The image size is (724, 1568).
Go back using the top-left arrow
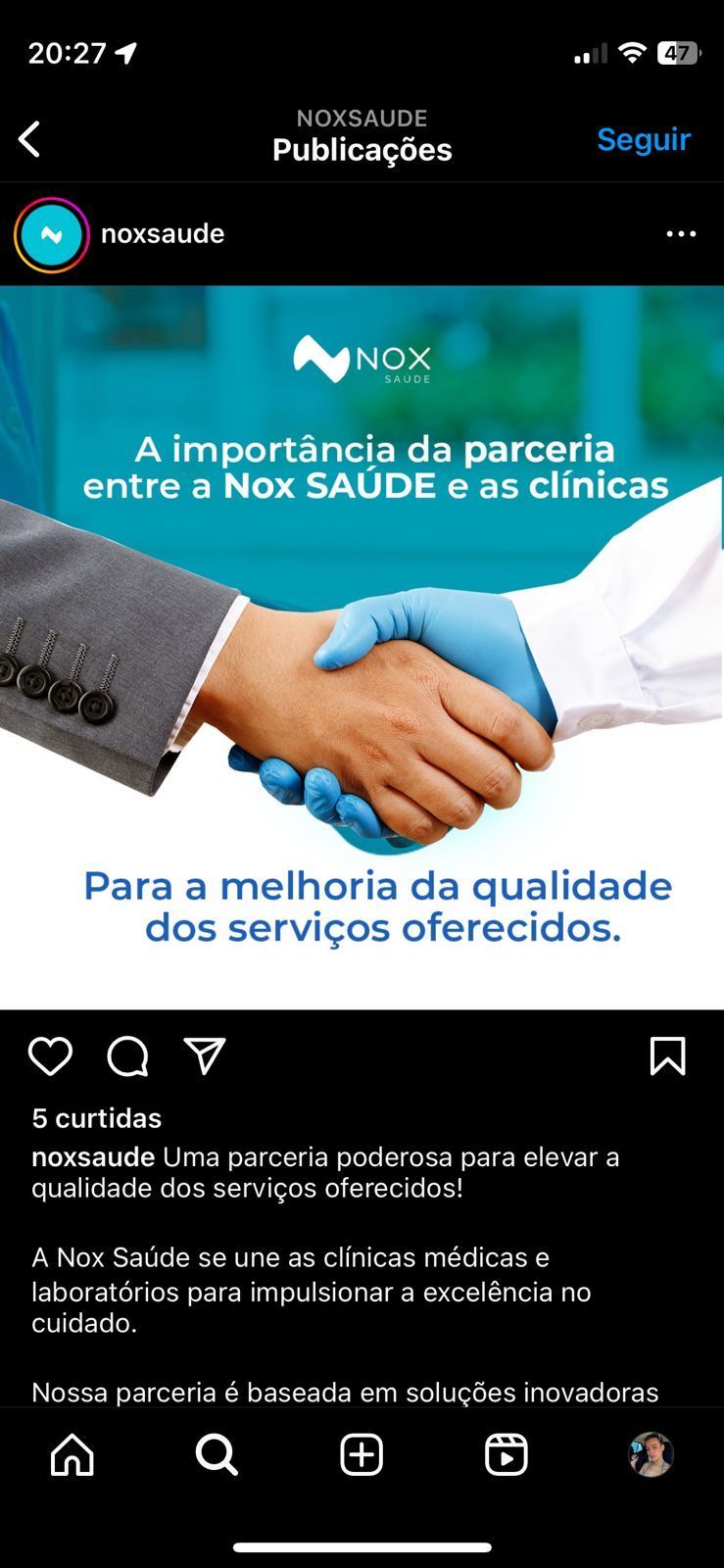(30, 139)
